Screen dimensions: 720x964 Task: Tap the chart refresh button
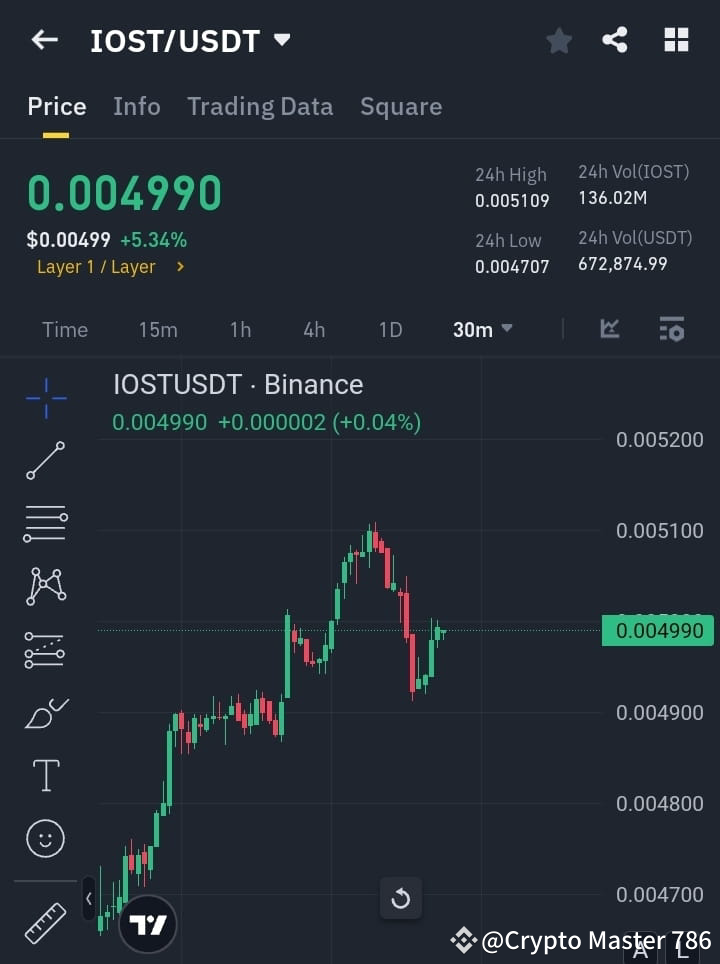click(x=400, y=898)
